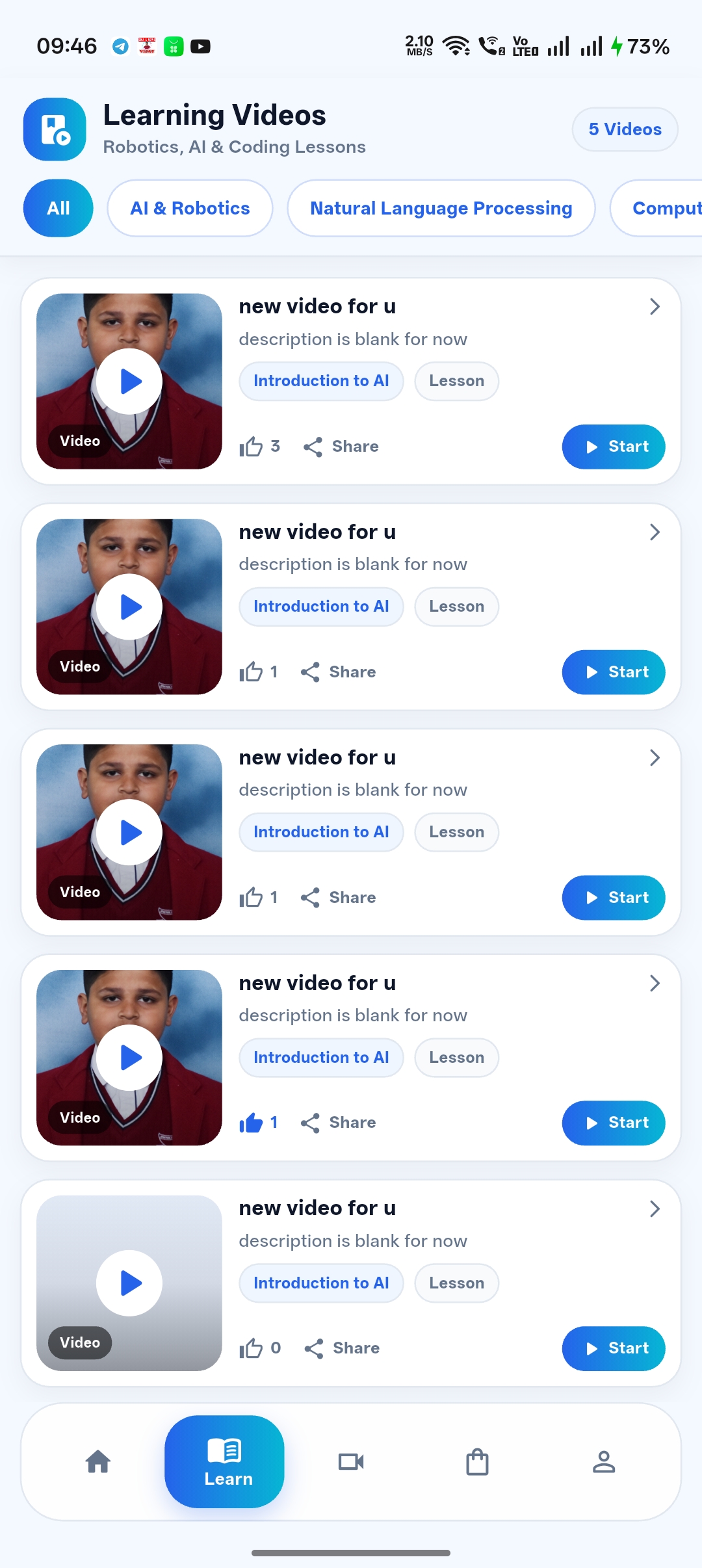This screenshot has width=702, height=1568.
Task: Filter by Natural Language Processing
Action: pos(441,208)
